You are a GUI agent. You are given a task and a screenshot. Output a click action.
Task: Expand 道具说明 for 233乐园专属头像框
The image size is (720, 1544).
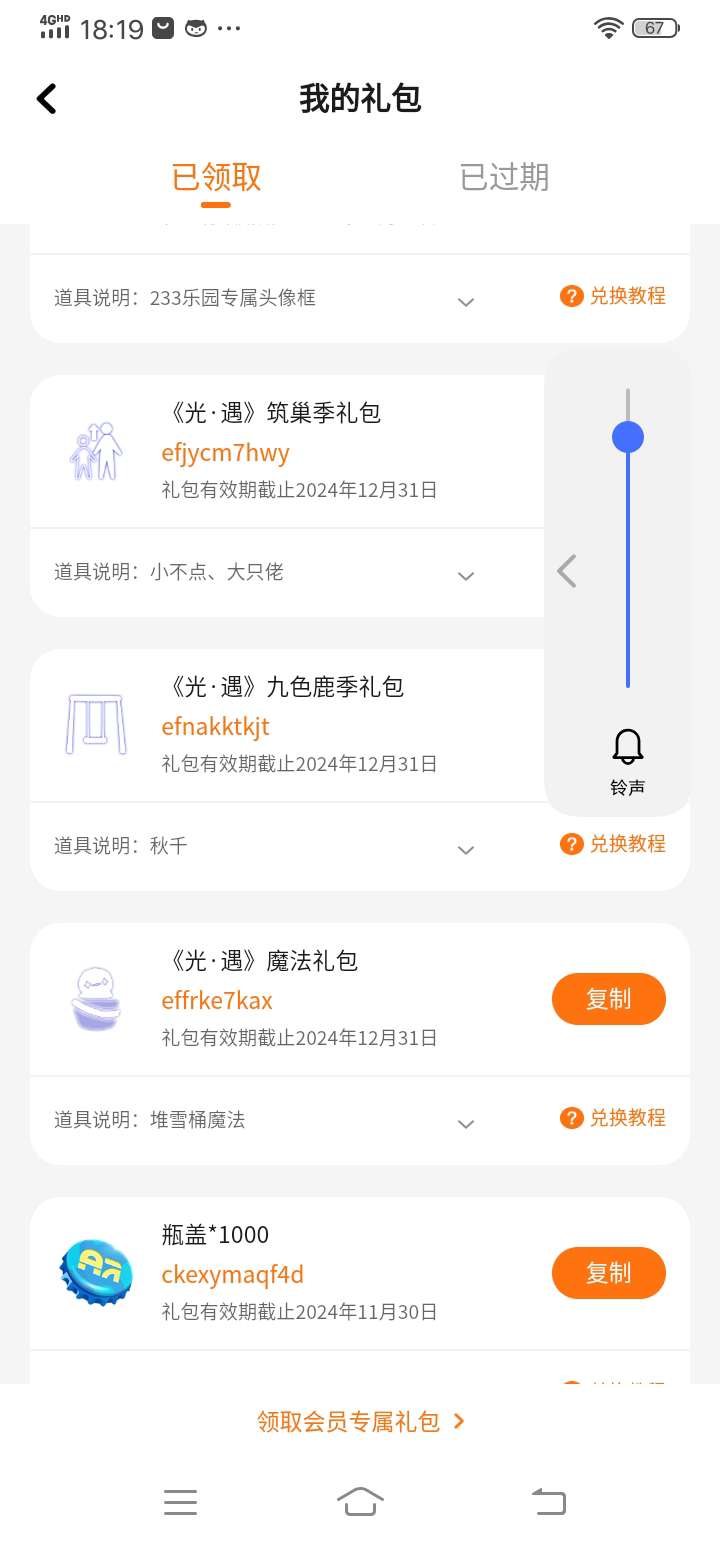coord(465,301)
